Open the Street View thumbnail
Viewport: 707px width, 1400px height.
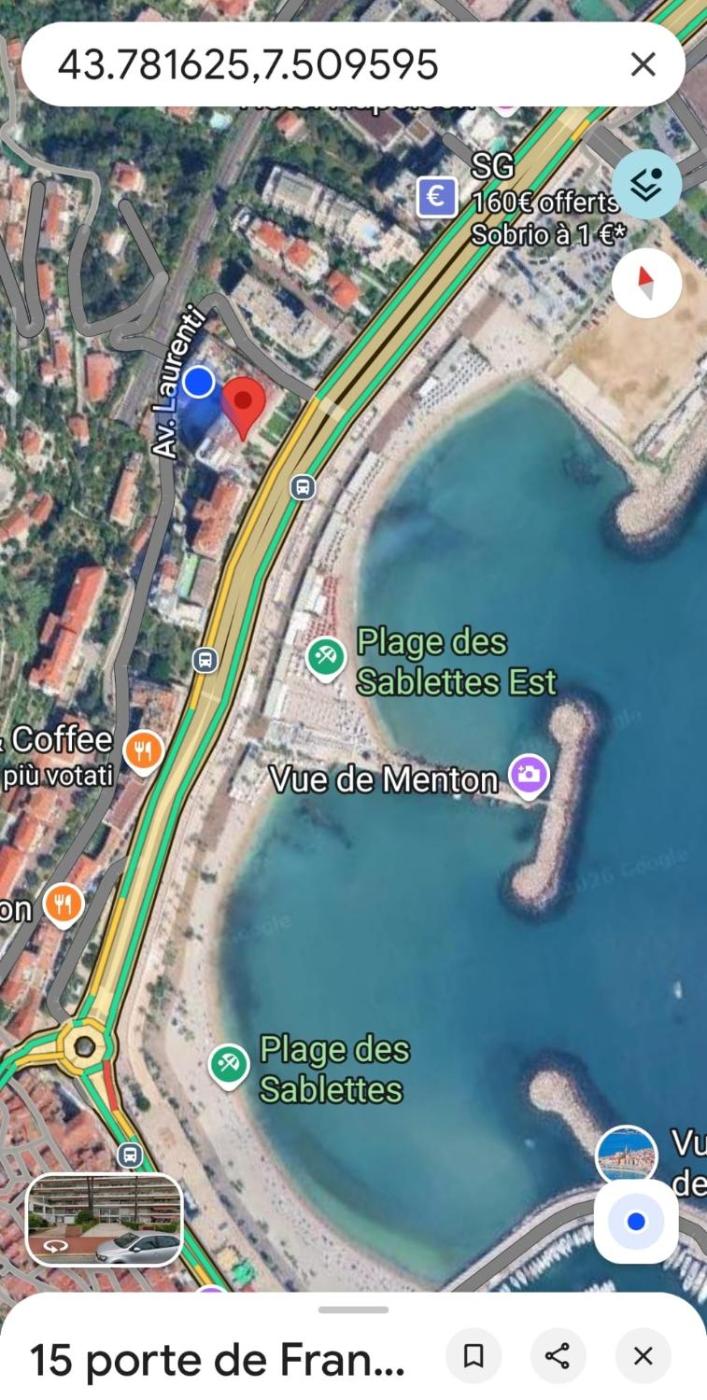coord(104,1219)
